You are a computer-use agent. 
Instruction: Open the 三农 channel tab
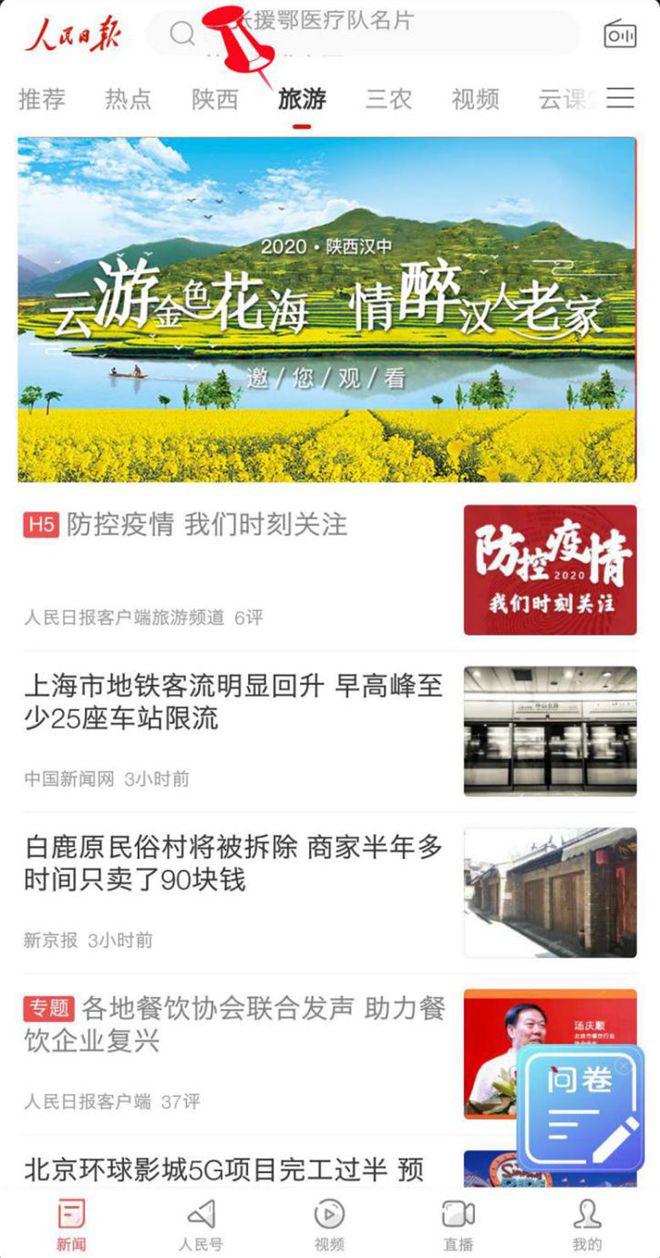(x=388, y=99)
